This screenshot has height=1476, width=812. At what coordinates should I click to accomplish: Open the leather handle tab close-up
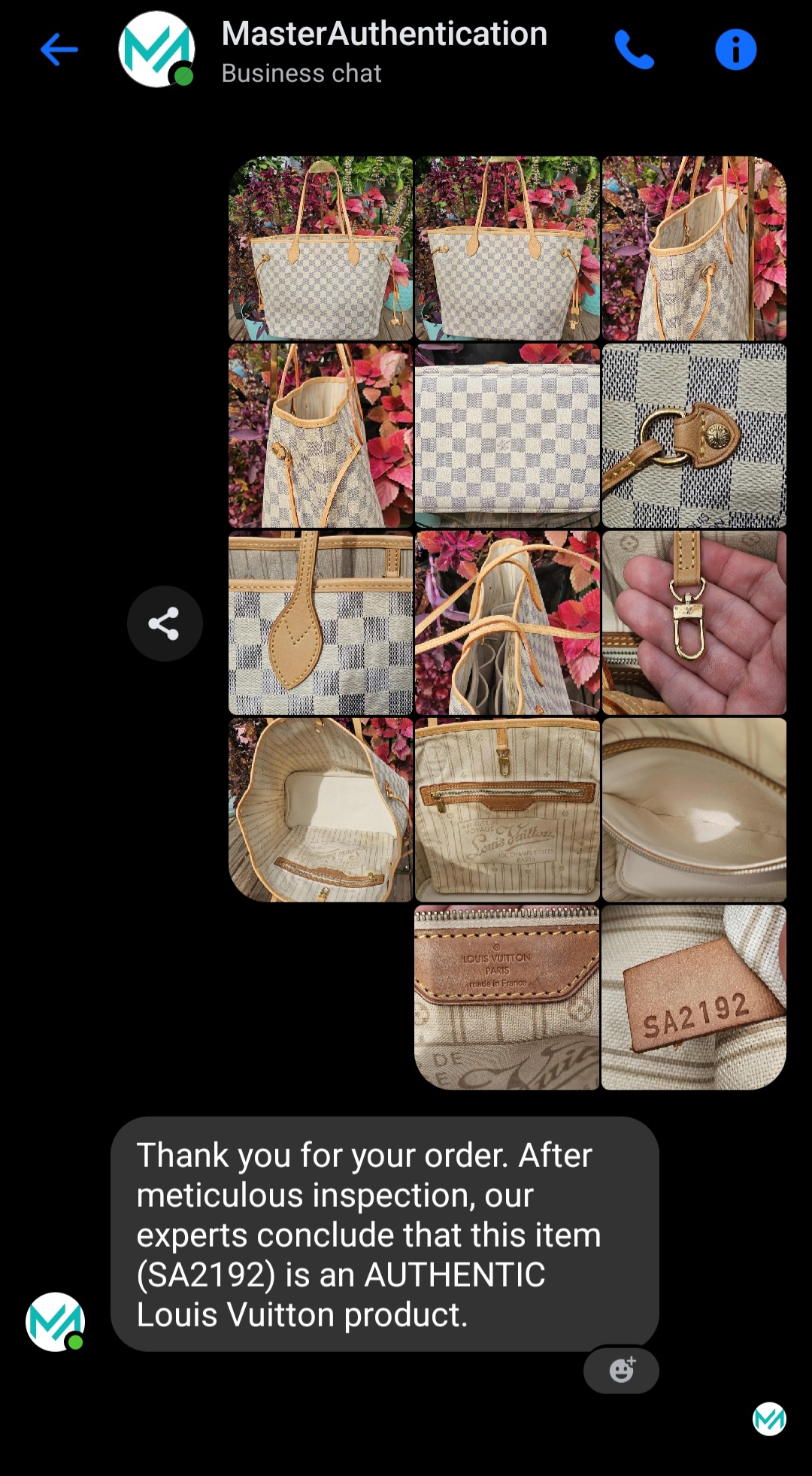click(x=321, y=623)
